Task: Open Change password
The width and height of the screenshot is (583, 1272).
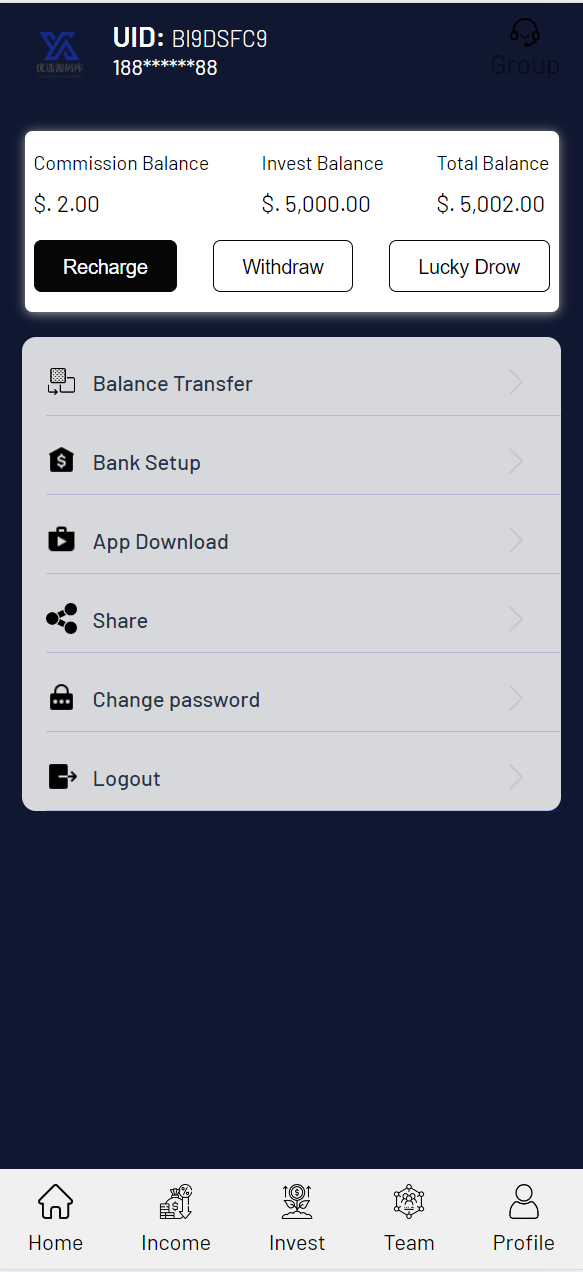Action: pos(291,699)
